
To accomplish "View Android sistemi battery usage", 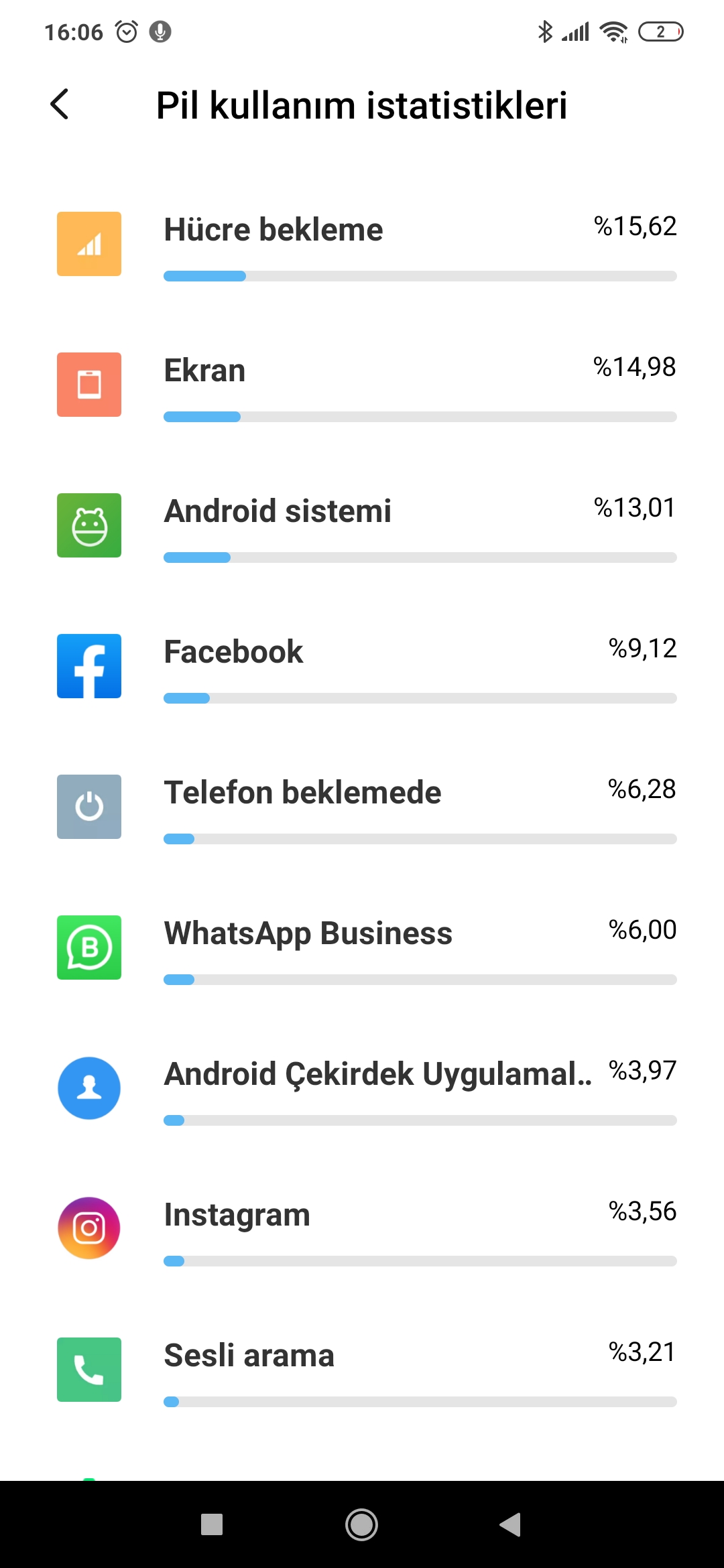I will pyautogui.click(x=362, y=526).
